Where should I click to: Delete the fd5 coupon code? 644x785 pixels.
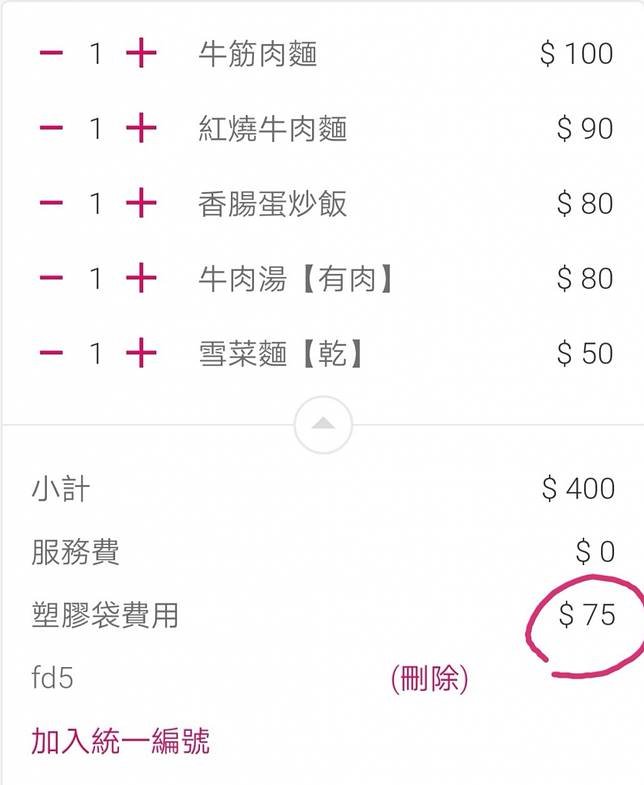(429, 679)
